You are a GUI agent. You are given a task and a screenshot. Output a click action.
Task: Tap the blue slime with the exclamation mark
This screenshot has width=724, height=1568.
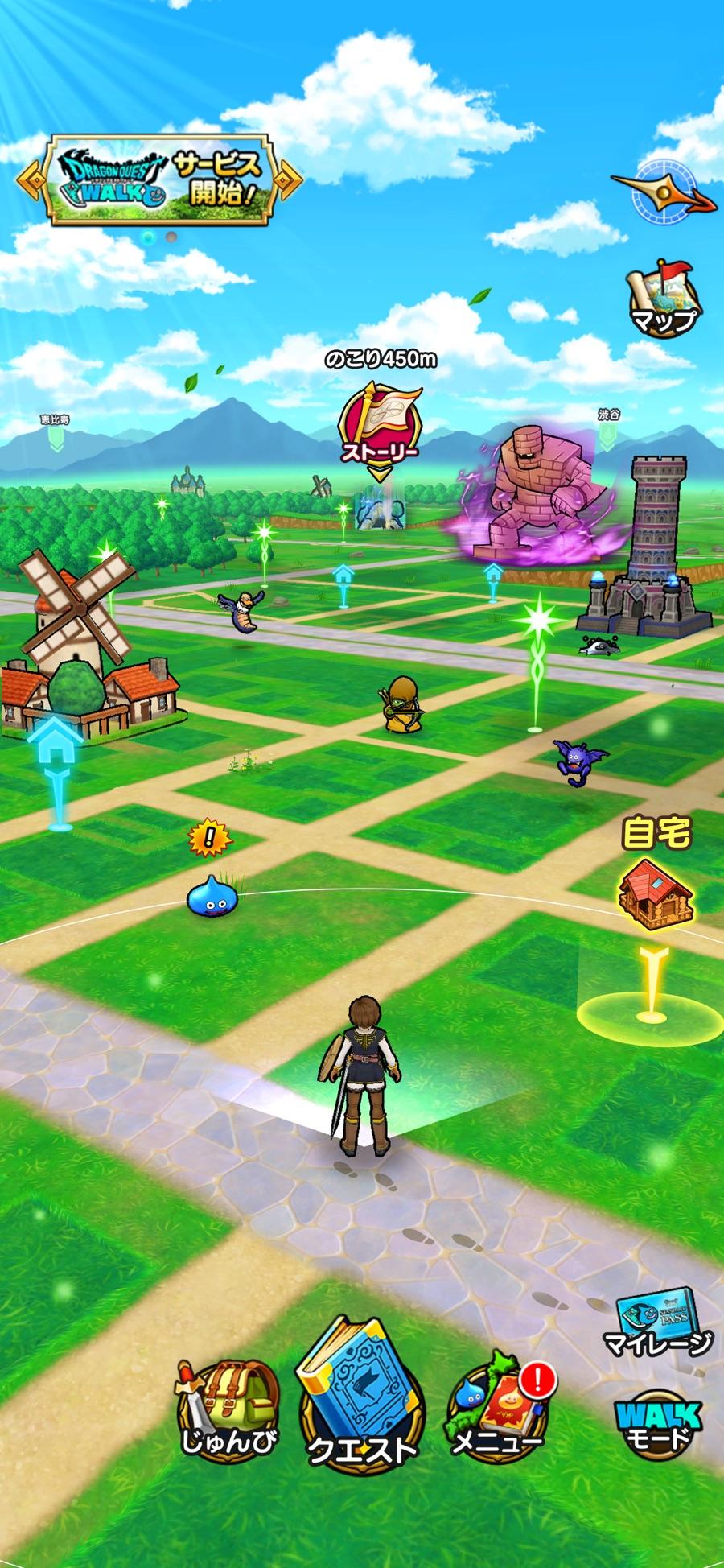pyautogui.click(x=210, y=897)
